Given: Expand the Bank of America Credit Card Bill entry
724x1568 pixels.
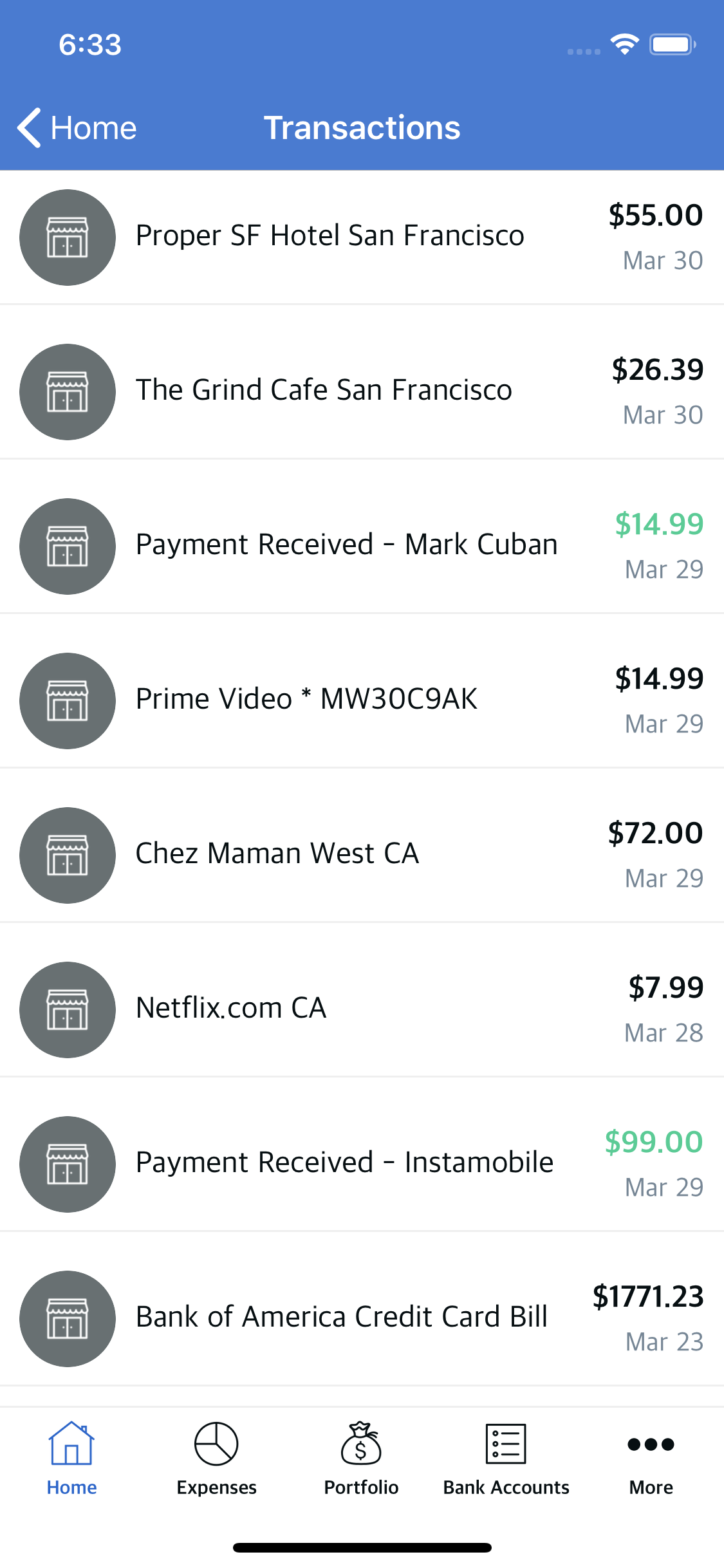Looking at the screenshot, I should [x=341, y=1318].
